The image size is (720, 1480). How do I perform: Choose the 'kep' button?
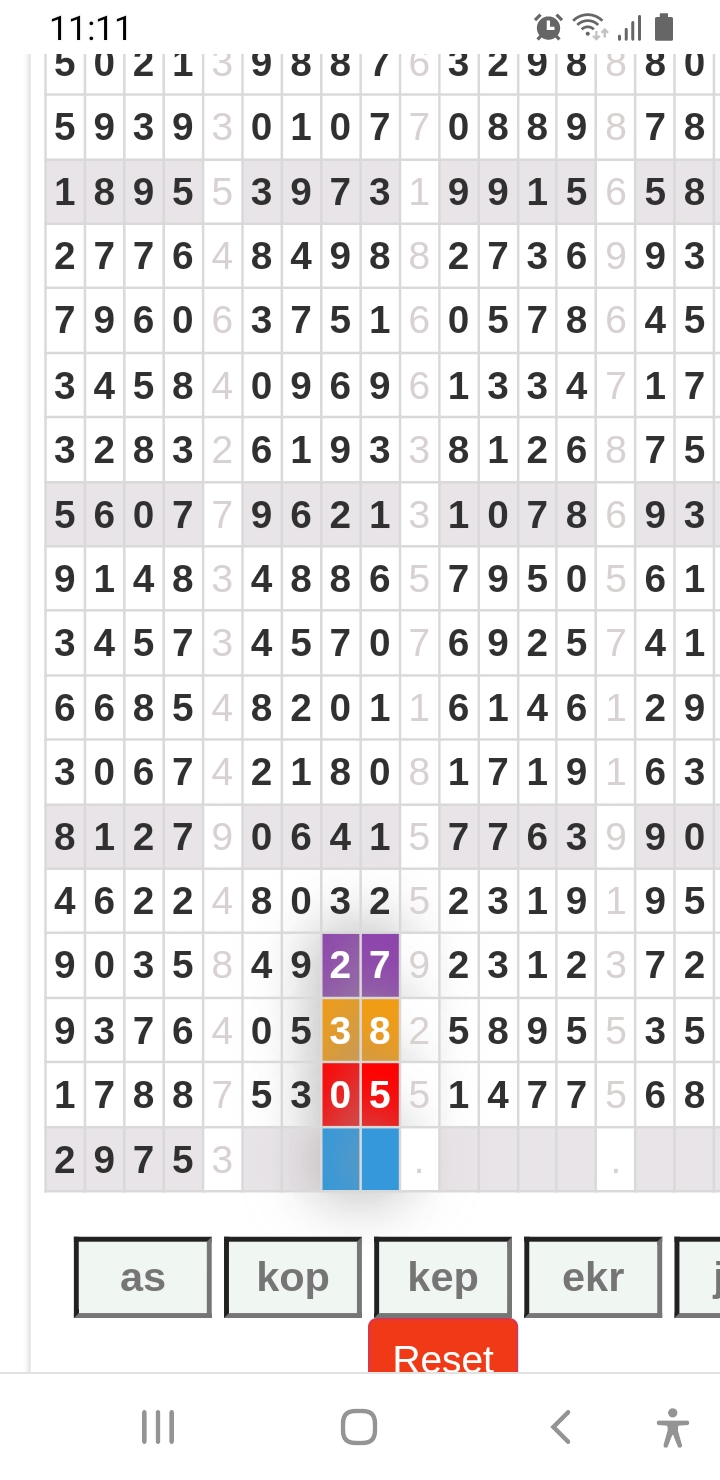pos(443,1277)
